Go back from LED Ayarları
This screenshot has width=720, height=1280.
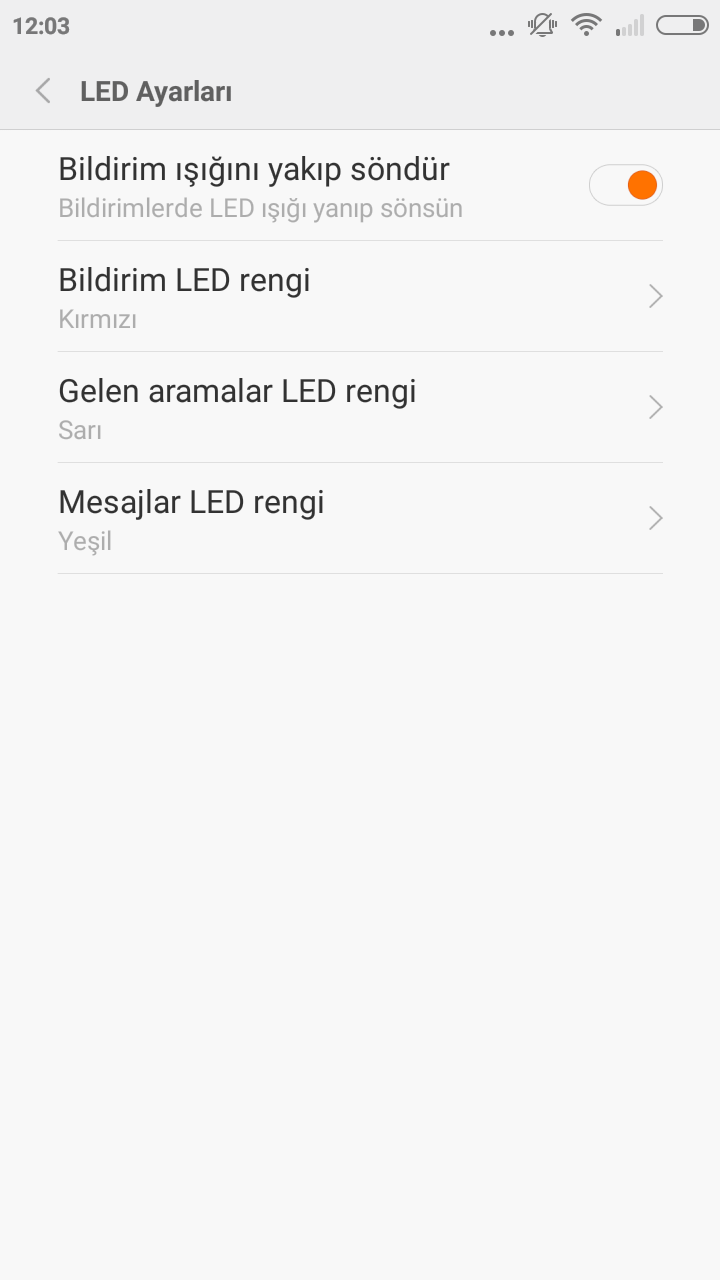coord(43,92)
